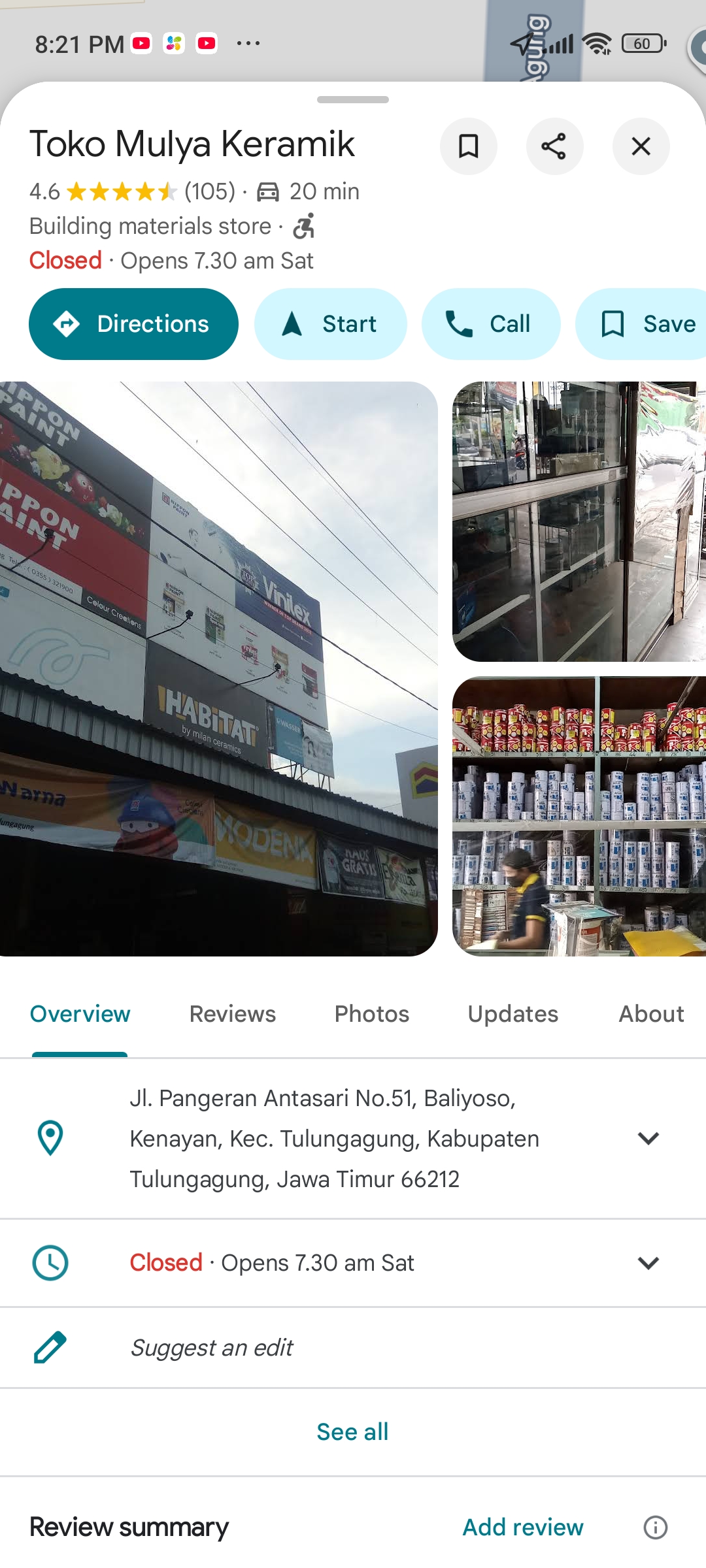706x1568 pixels.
Task: Open the glass display cabinet photo
Action: tap(579, 521)
